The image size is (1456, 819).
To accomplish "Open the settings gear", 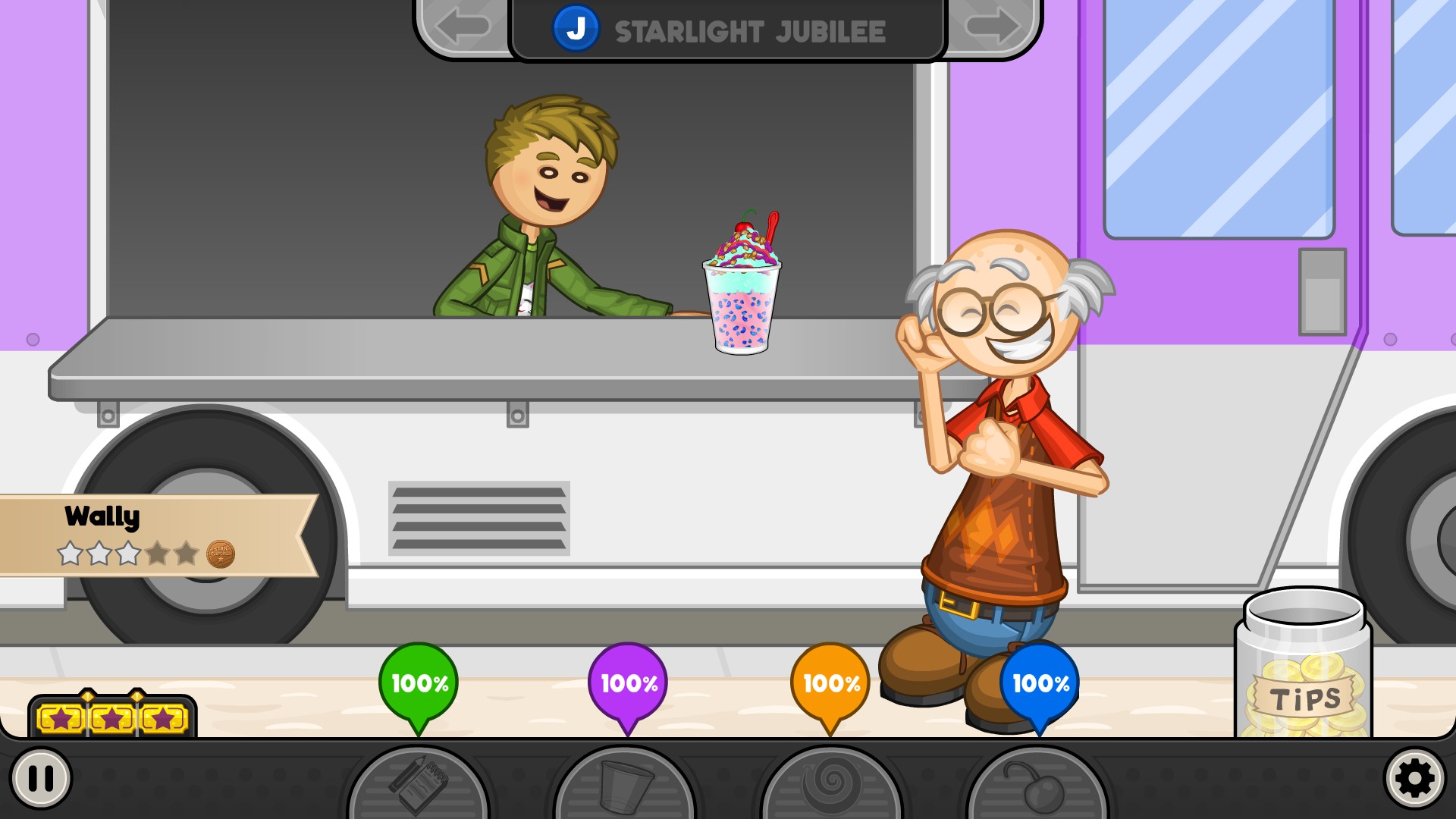I will [1414, 778].
